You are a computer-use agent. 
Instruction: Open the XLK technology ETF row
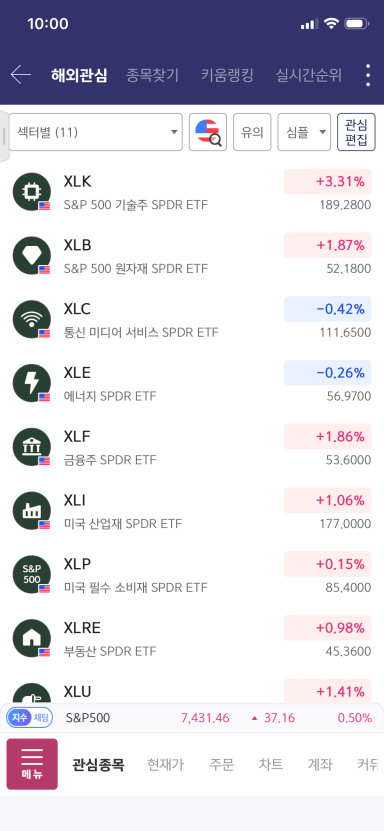click(192, 192)
